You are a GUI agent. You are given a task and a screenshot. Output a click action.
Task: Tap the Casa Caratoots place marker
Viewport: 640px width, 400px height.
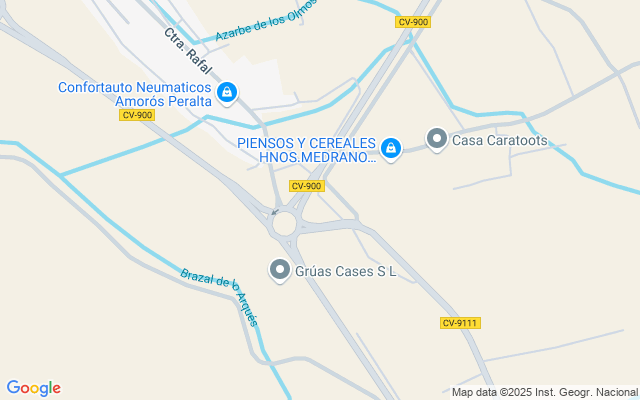click(437, 140)
